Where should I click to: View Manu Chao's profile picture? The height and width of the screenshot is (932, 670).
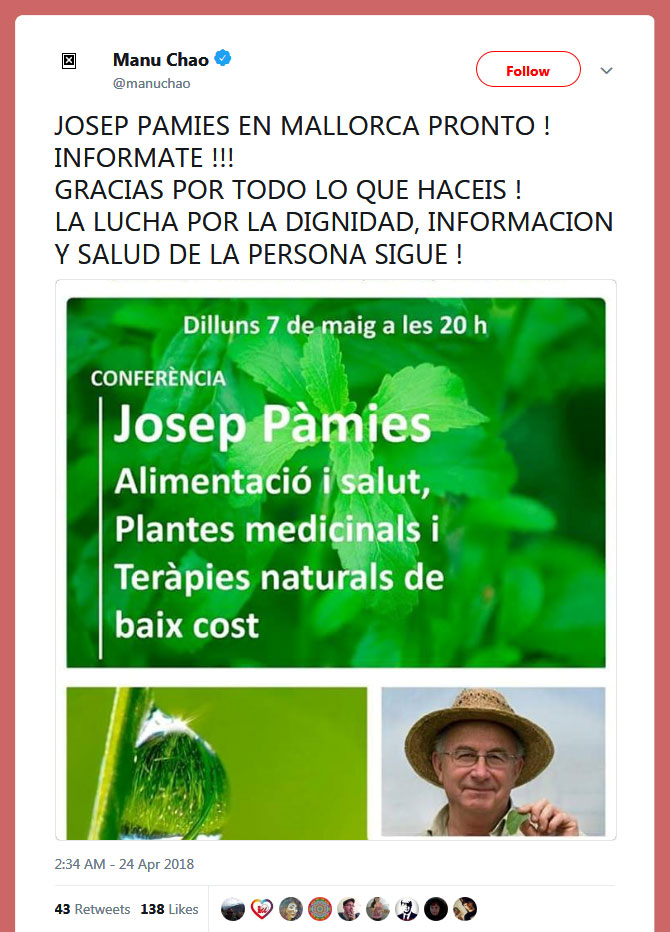pyautogui.click(x=68, y=61)
